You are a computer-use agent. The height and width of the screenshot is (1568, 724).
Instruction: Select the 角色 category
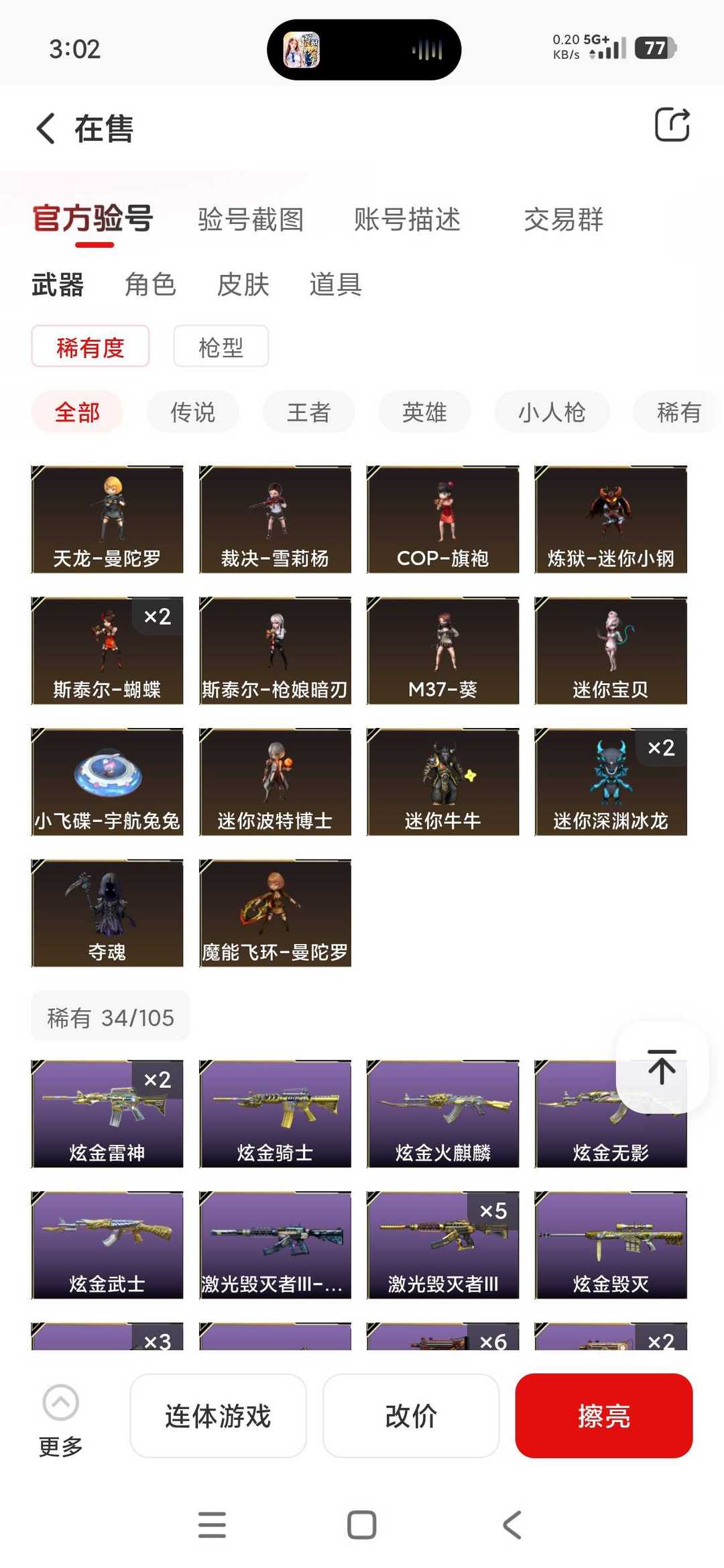(150, 284)
